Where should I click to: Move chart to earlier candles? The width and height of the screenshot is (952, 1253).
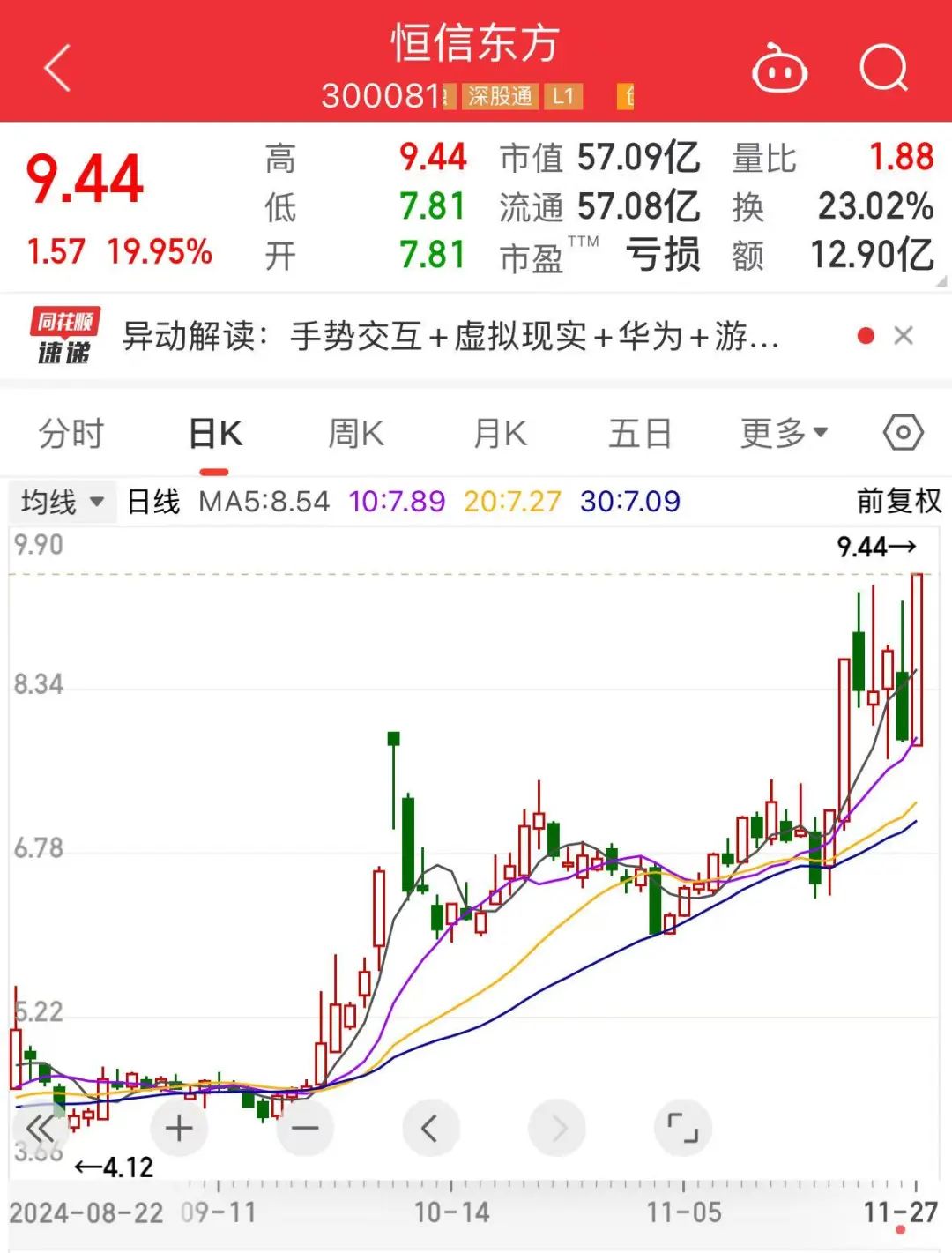coord(430,1128)
